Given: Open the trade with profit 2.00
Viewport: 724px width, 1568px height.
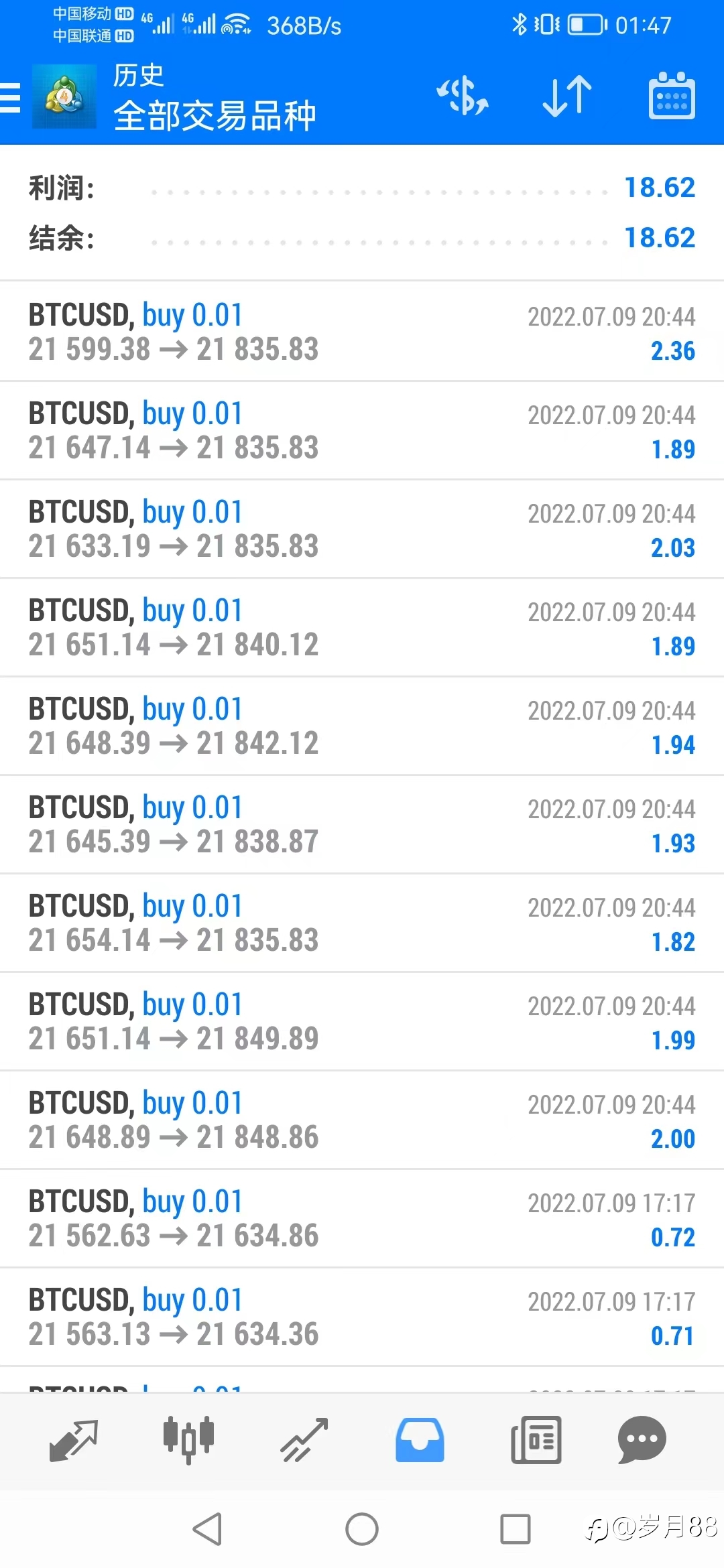Looking at the screenshot, I should coord(362,1120).
